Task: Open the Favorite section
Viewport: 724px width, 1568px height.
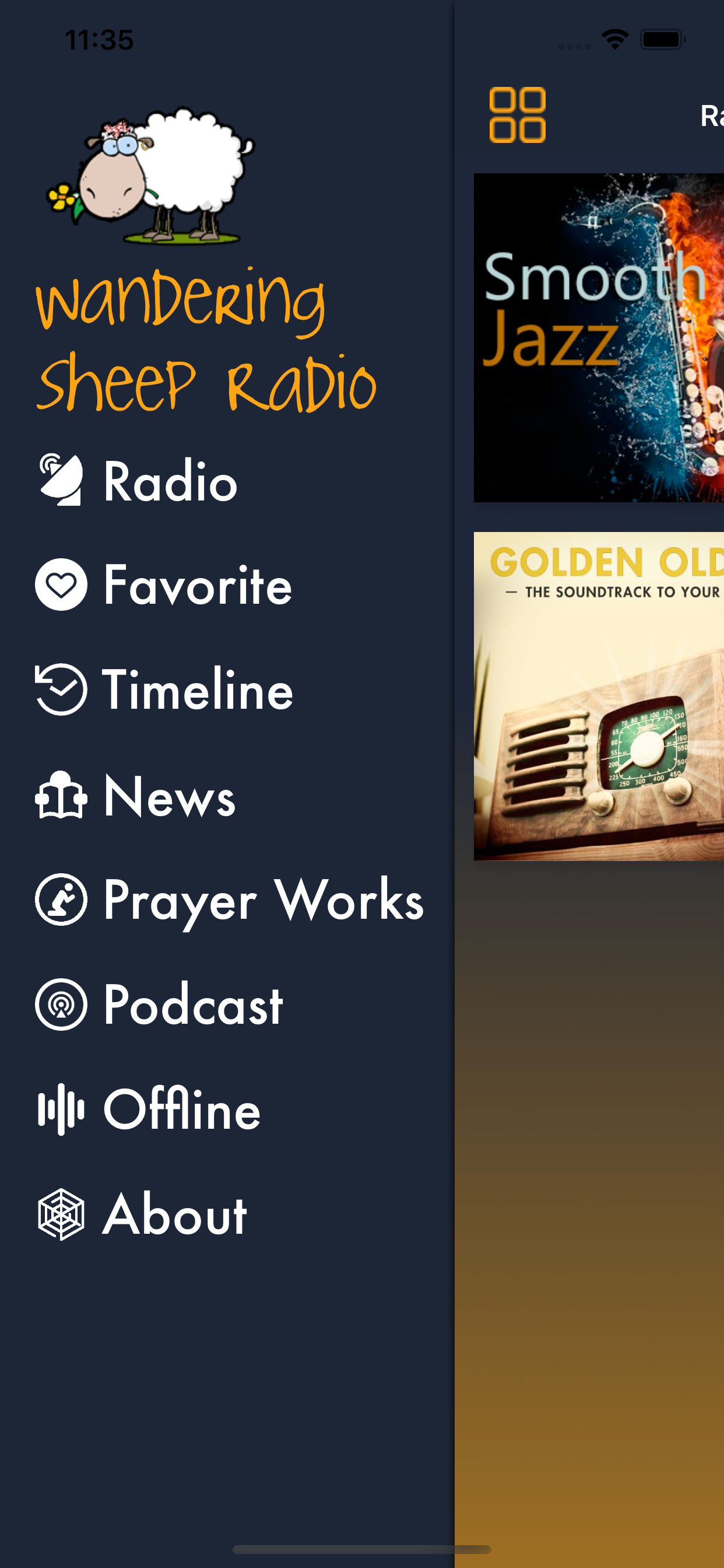Action: pos(197,586)
